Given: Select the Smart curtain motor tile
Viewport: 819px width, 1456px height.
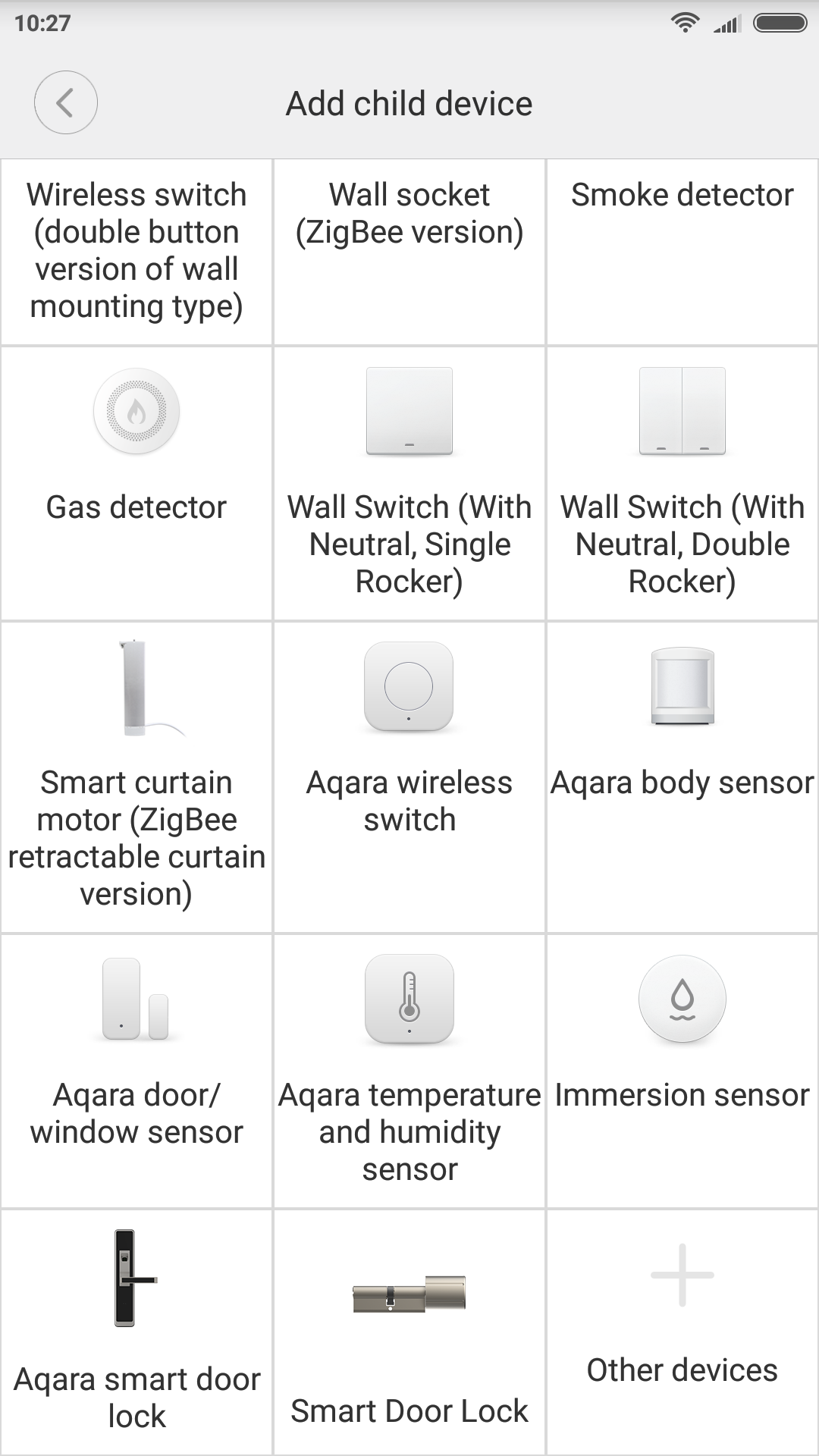Looking at the screenshot, I should pyautogui.click(x=136, y=777).
